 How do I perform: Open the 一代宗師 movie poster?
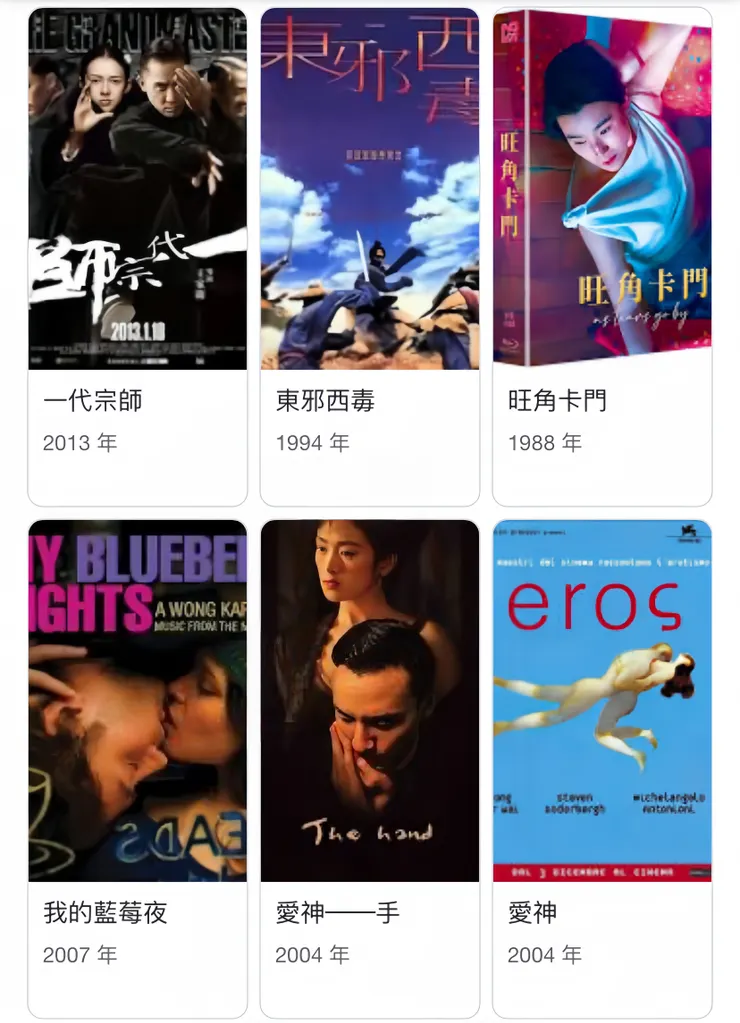pos(137,185)
